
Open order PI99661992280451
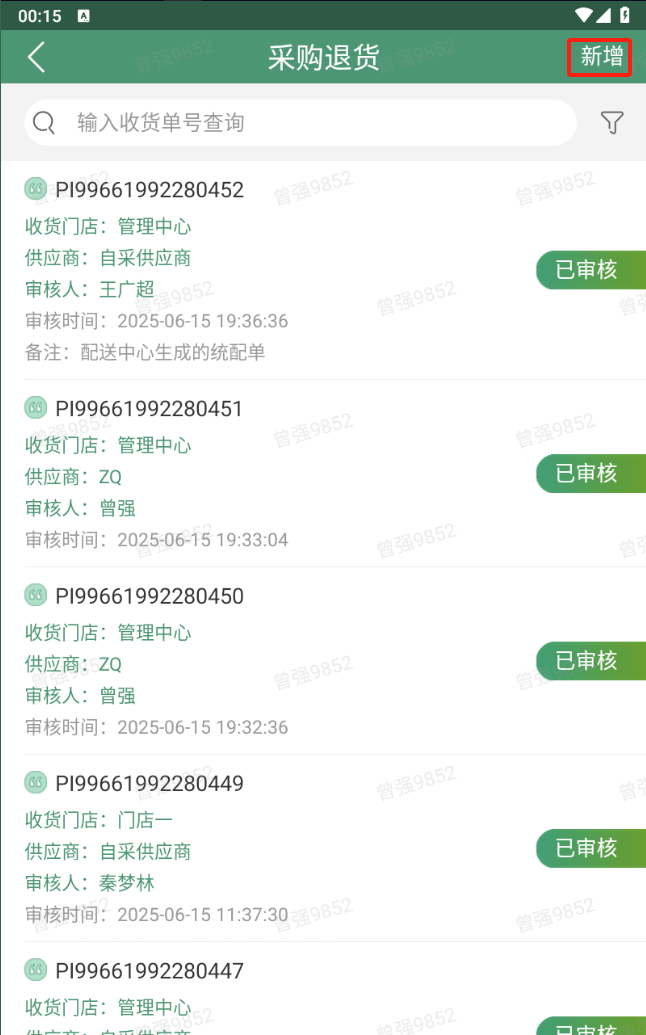[323, 473]
